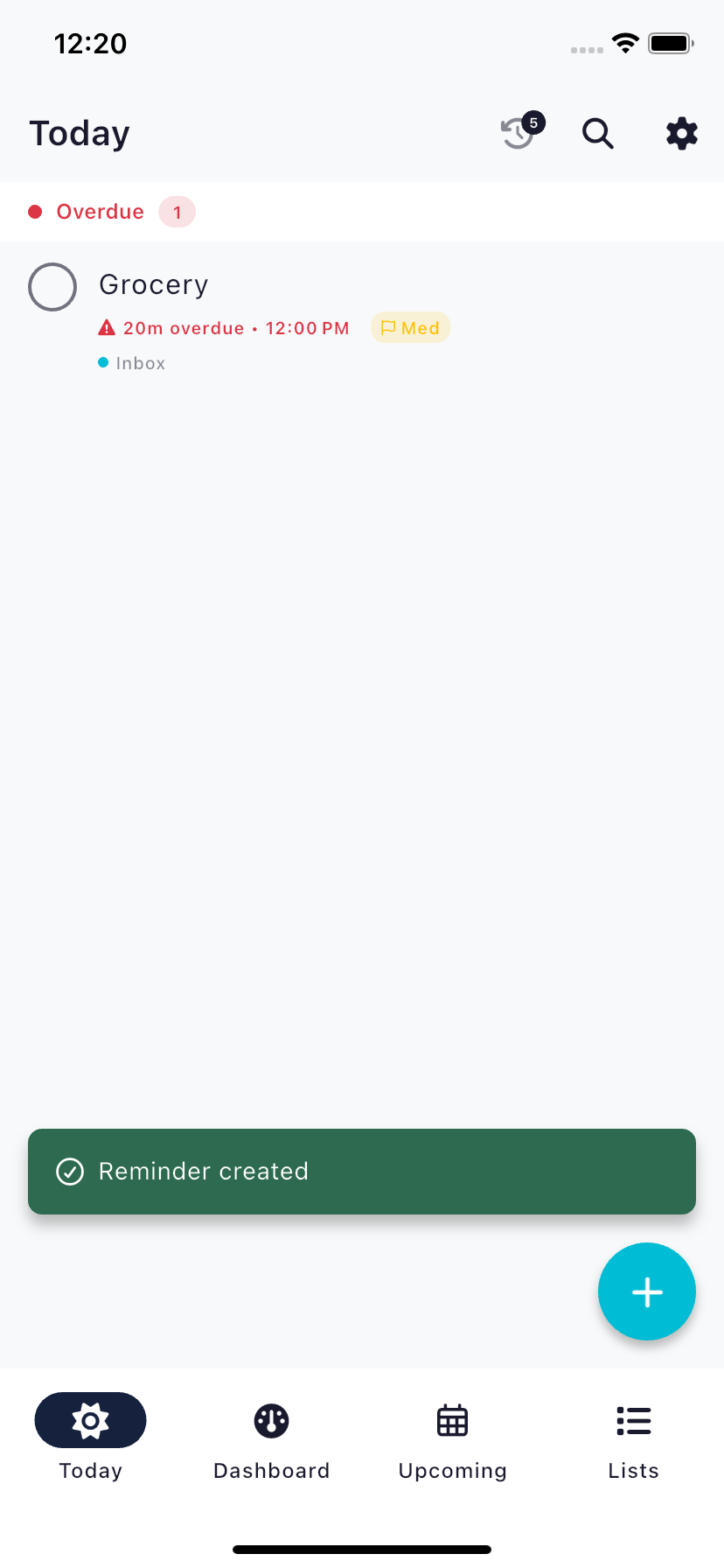Open the settings gear

pyautogui.click(x=682, y=133)
